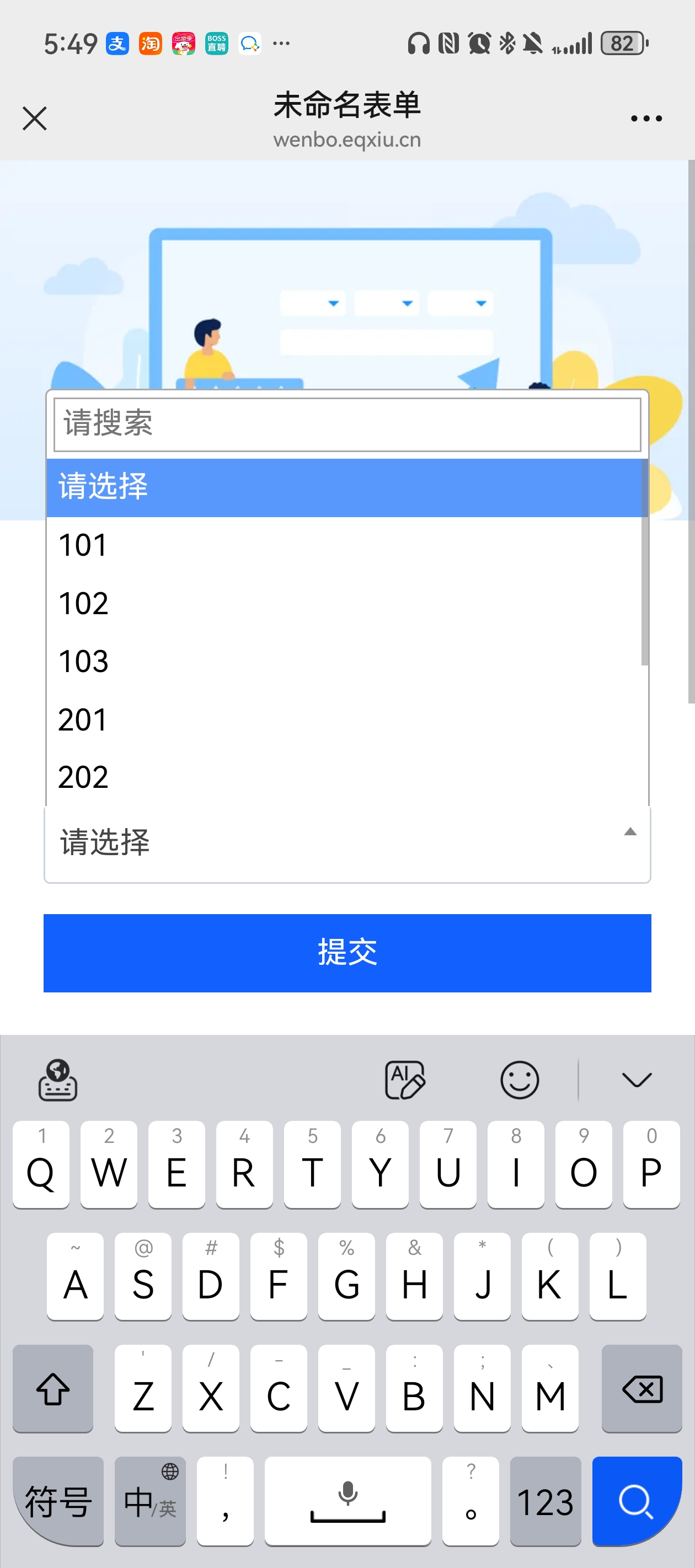Tap the keyboard backspace key
The width and height of the screenshot is (695, 1568).
pyautogui.click(x=641, y=1388)
